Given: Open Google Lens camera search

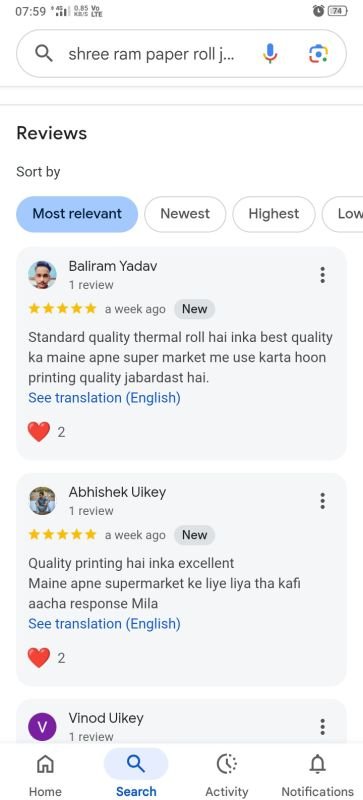Looking at the screenshot, I should coord(318,54).
